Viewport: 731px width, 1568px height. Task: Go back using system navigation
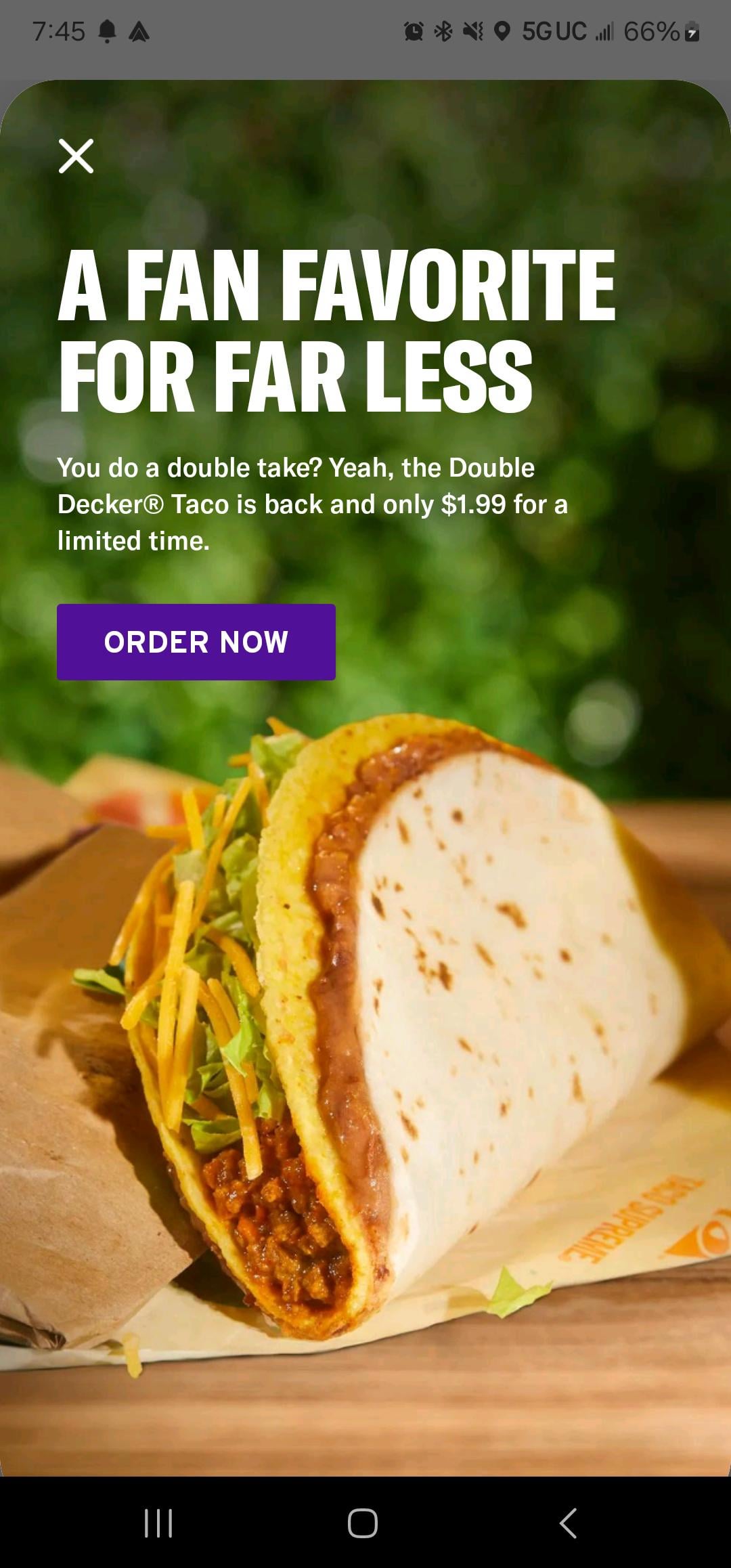pos(569,1523)
